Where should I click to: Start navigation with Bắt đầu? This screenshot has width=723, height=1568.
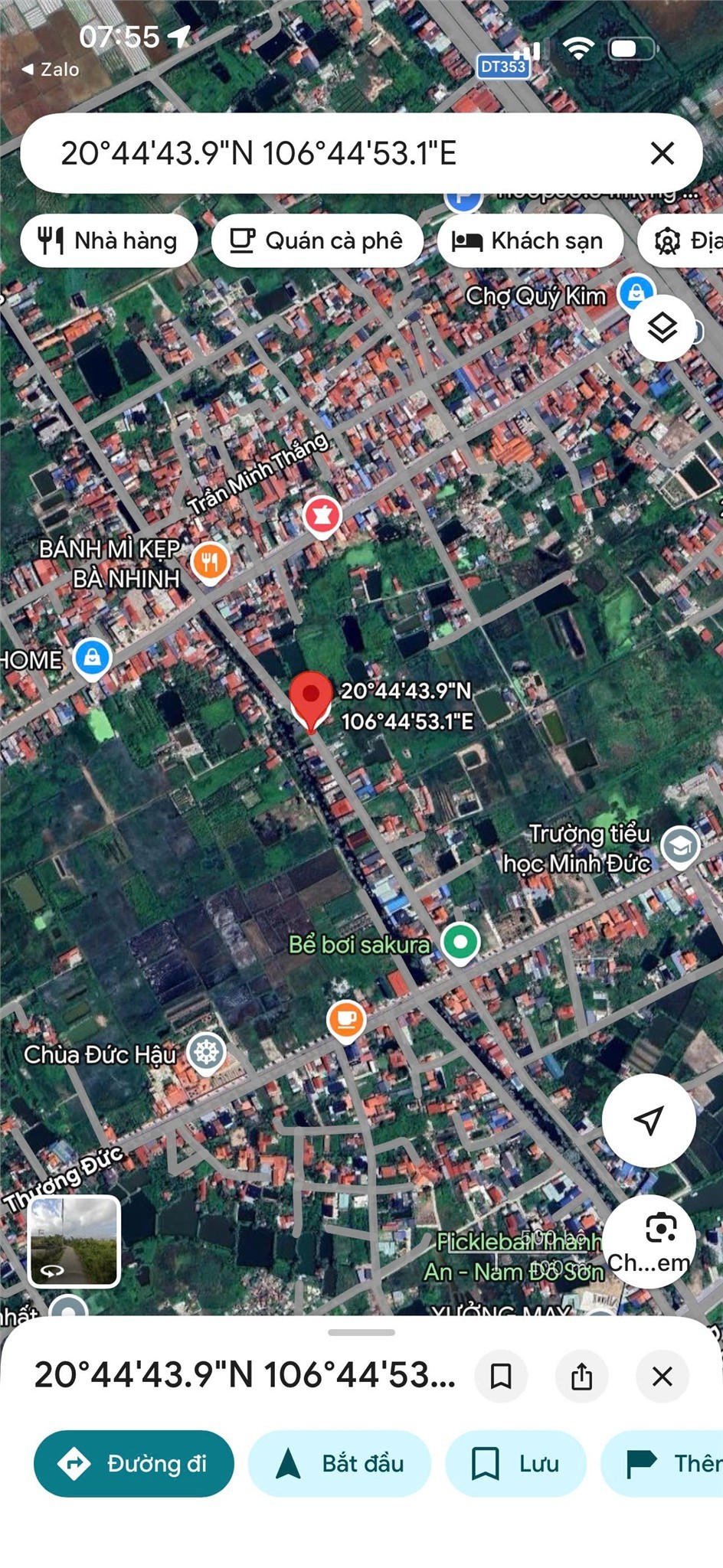point(339,1463)
